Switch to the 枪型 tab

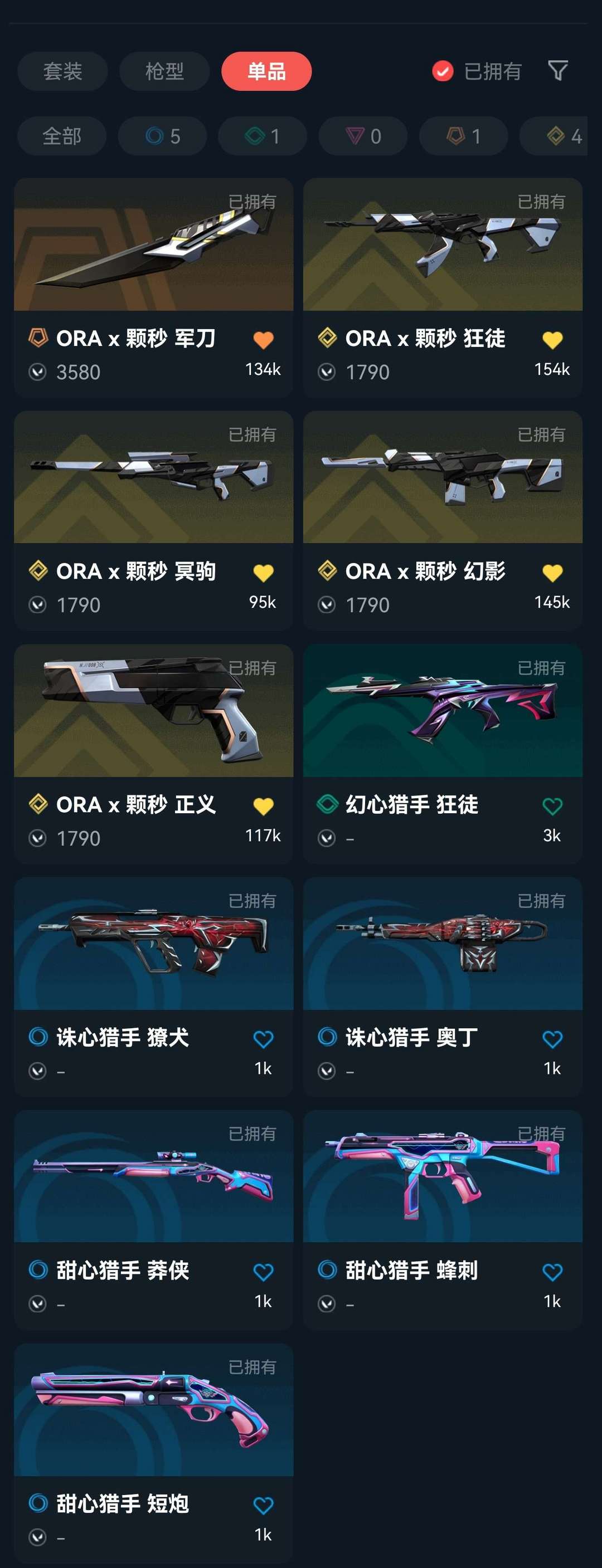pyautogui.click(x=164, y=71)
